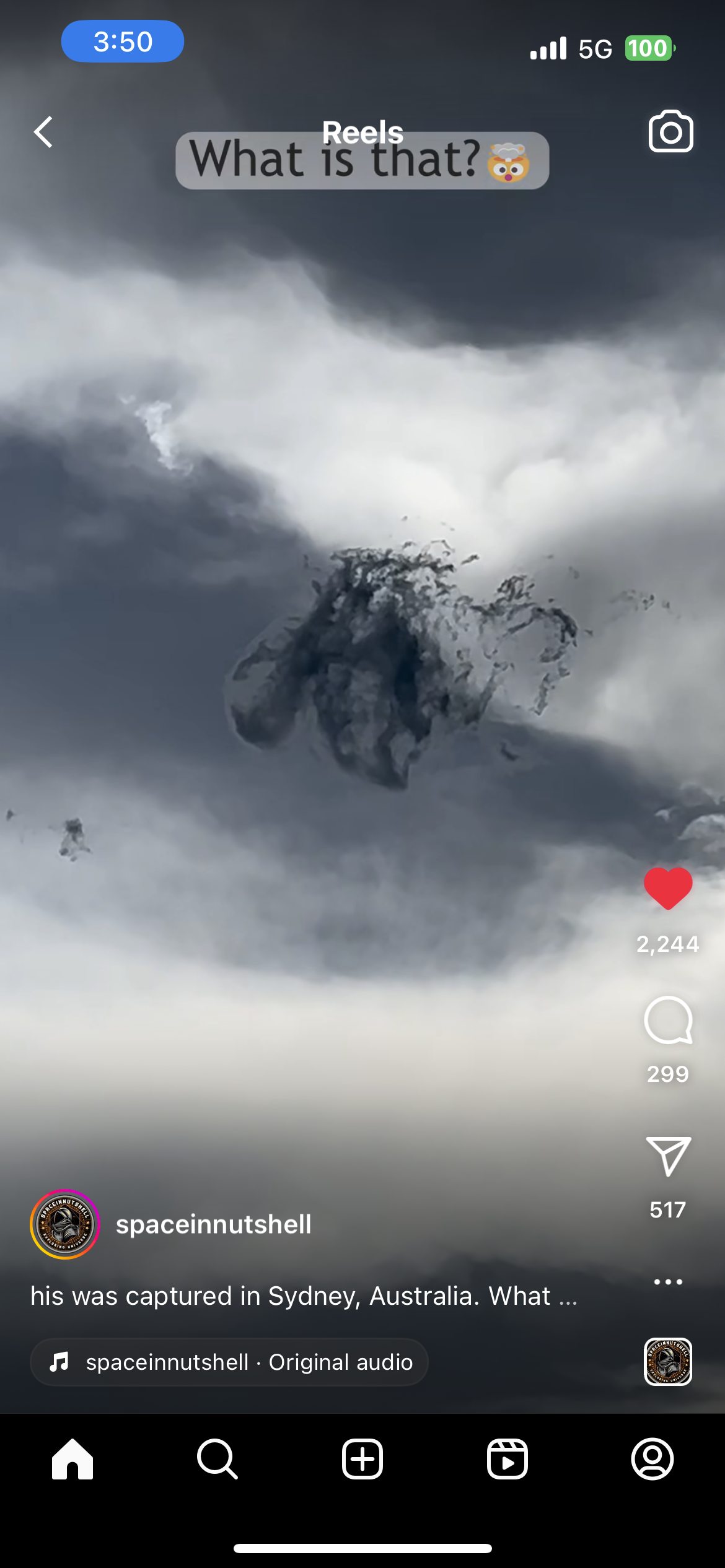725x1568 pixels.
Task: Go to the Home tab
Action: (x=72, y=1459)
